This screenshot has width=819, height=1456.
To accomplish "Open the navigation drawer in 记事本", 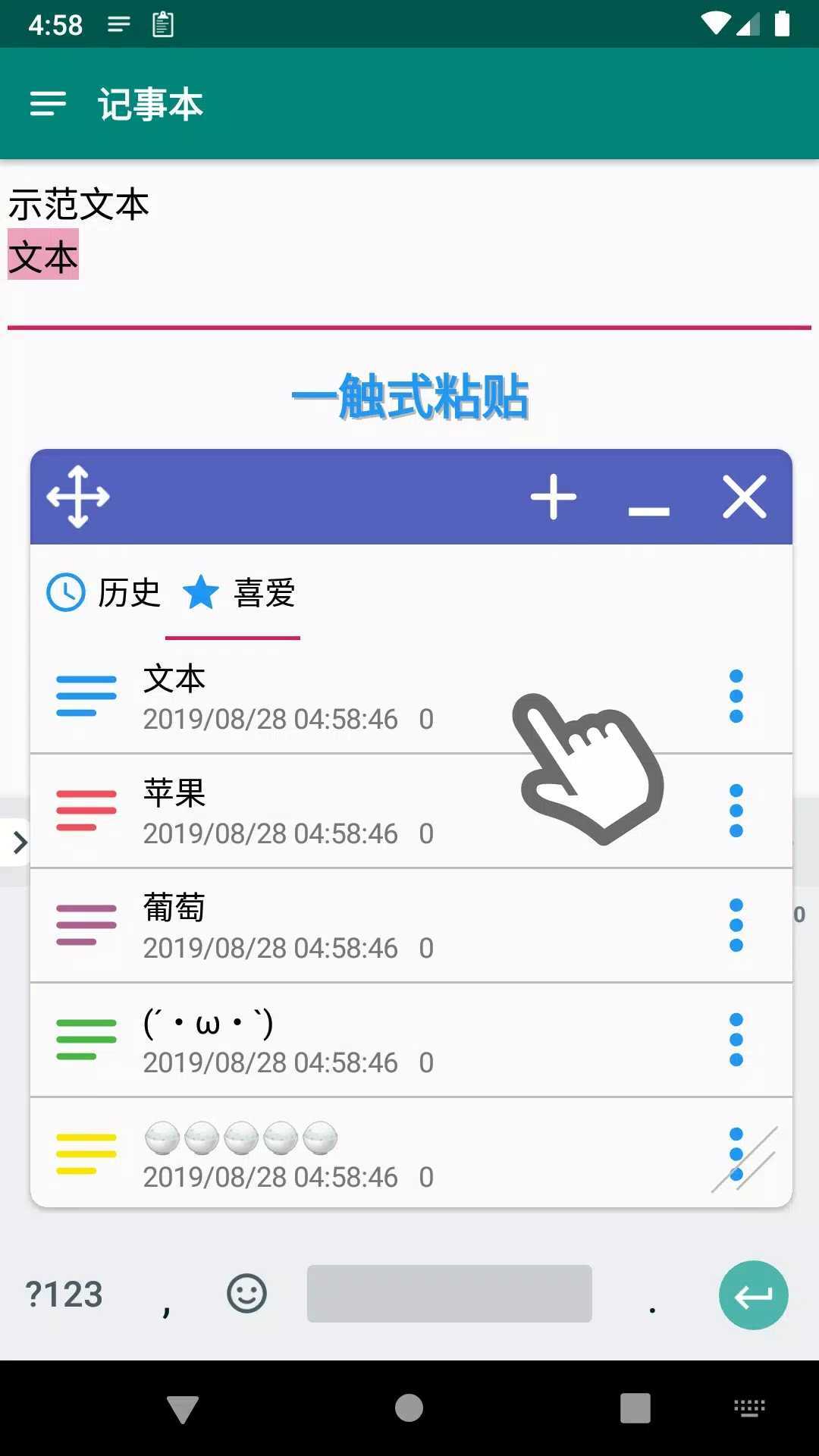I will coord(47,103).
